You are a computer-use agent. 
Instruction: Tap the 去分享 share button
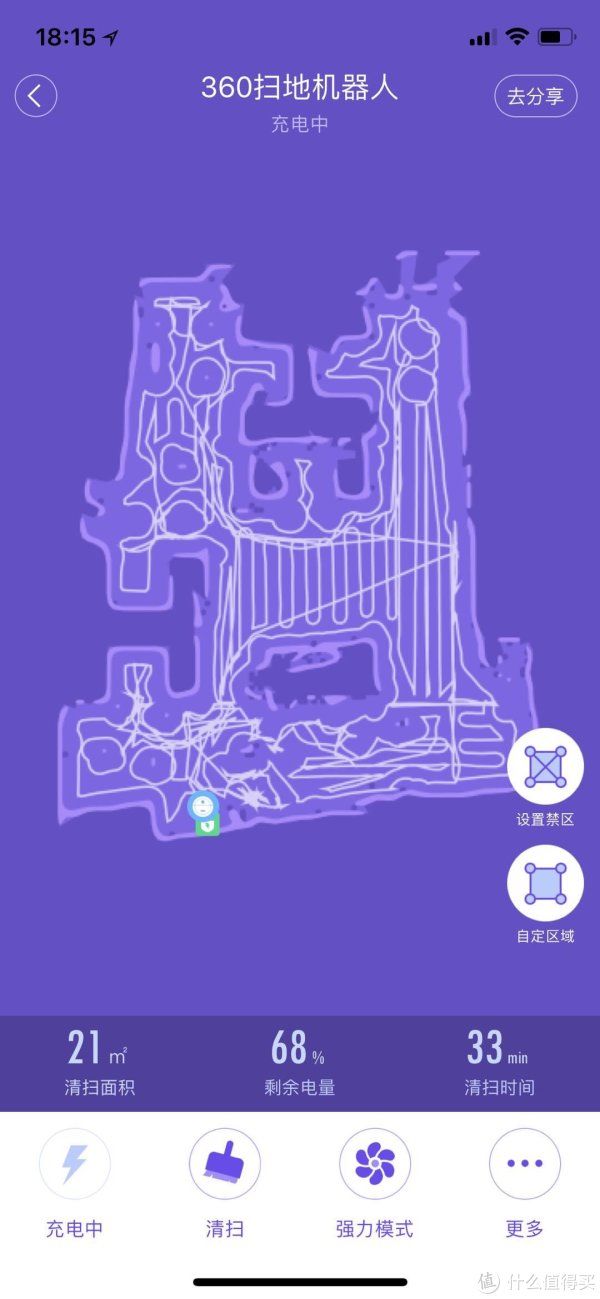536,96
